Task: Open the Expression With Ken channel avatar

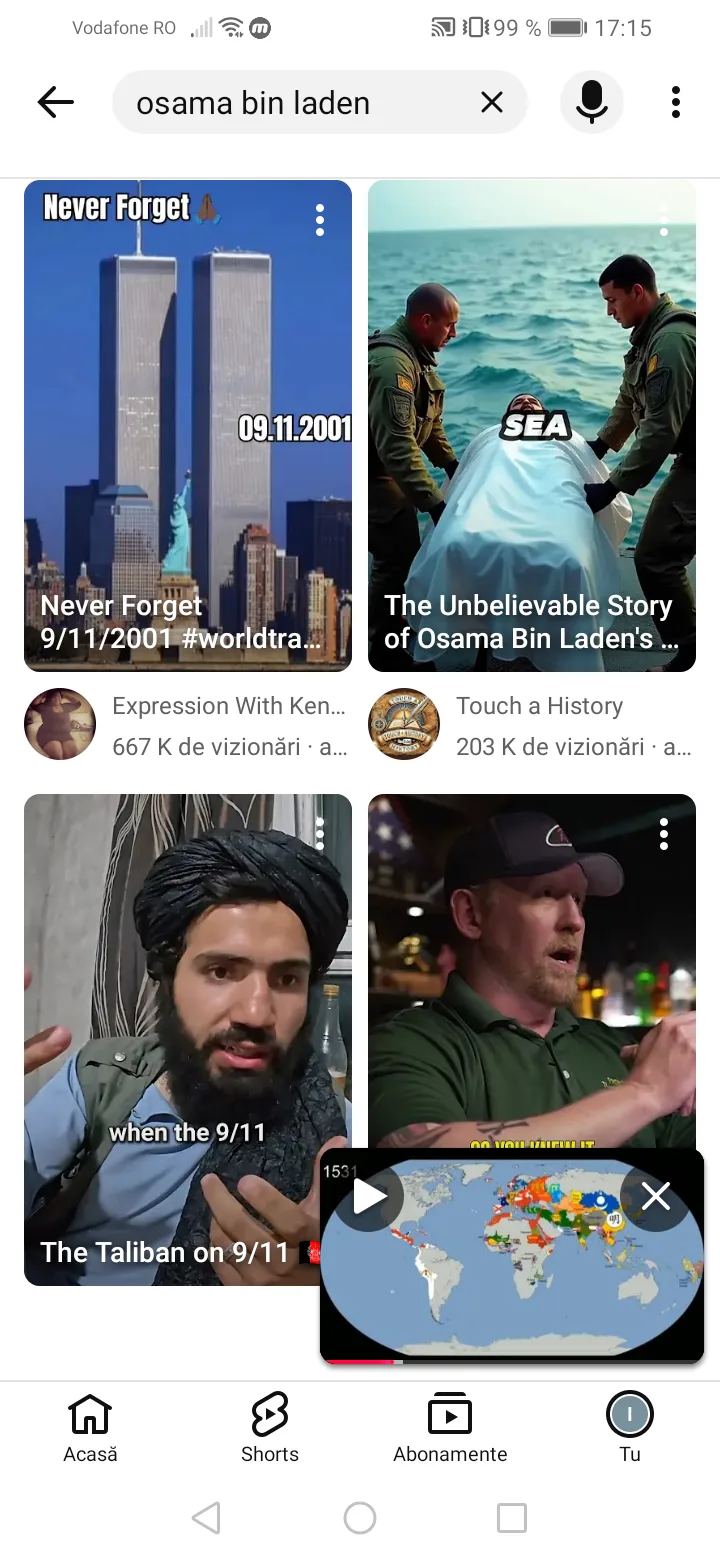Action: click(60, 724)
